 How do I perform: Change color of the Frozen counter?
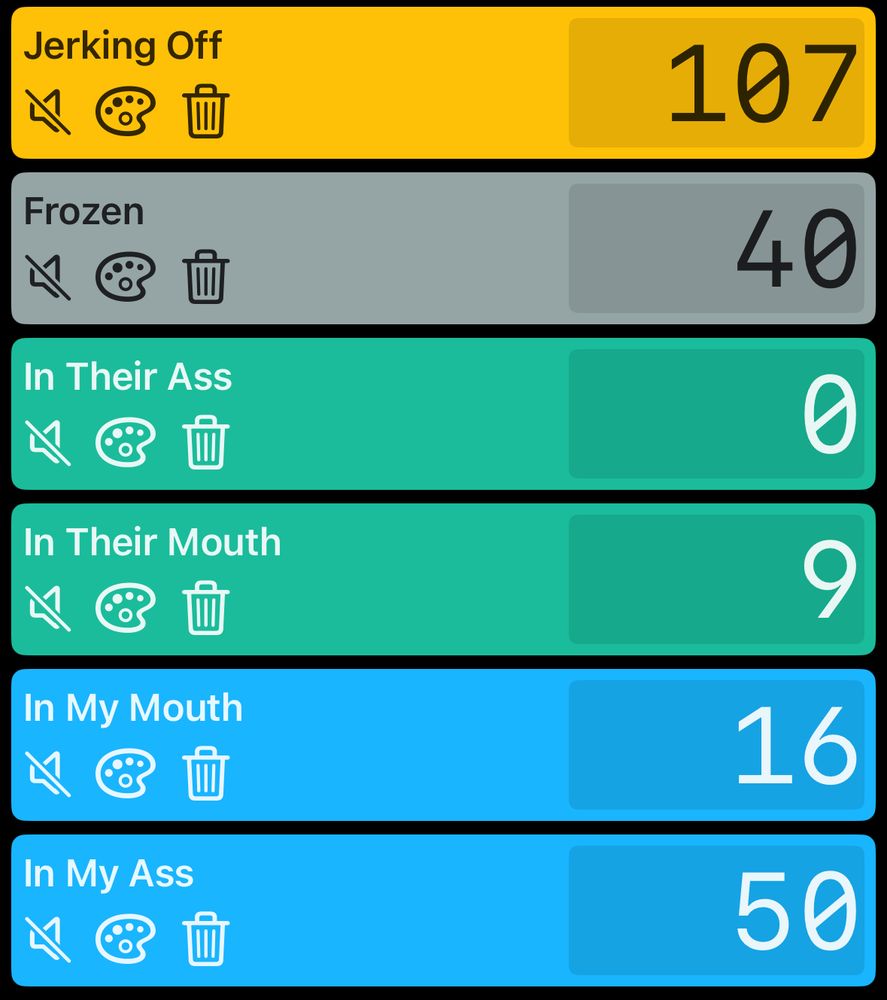click(125, 276)
